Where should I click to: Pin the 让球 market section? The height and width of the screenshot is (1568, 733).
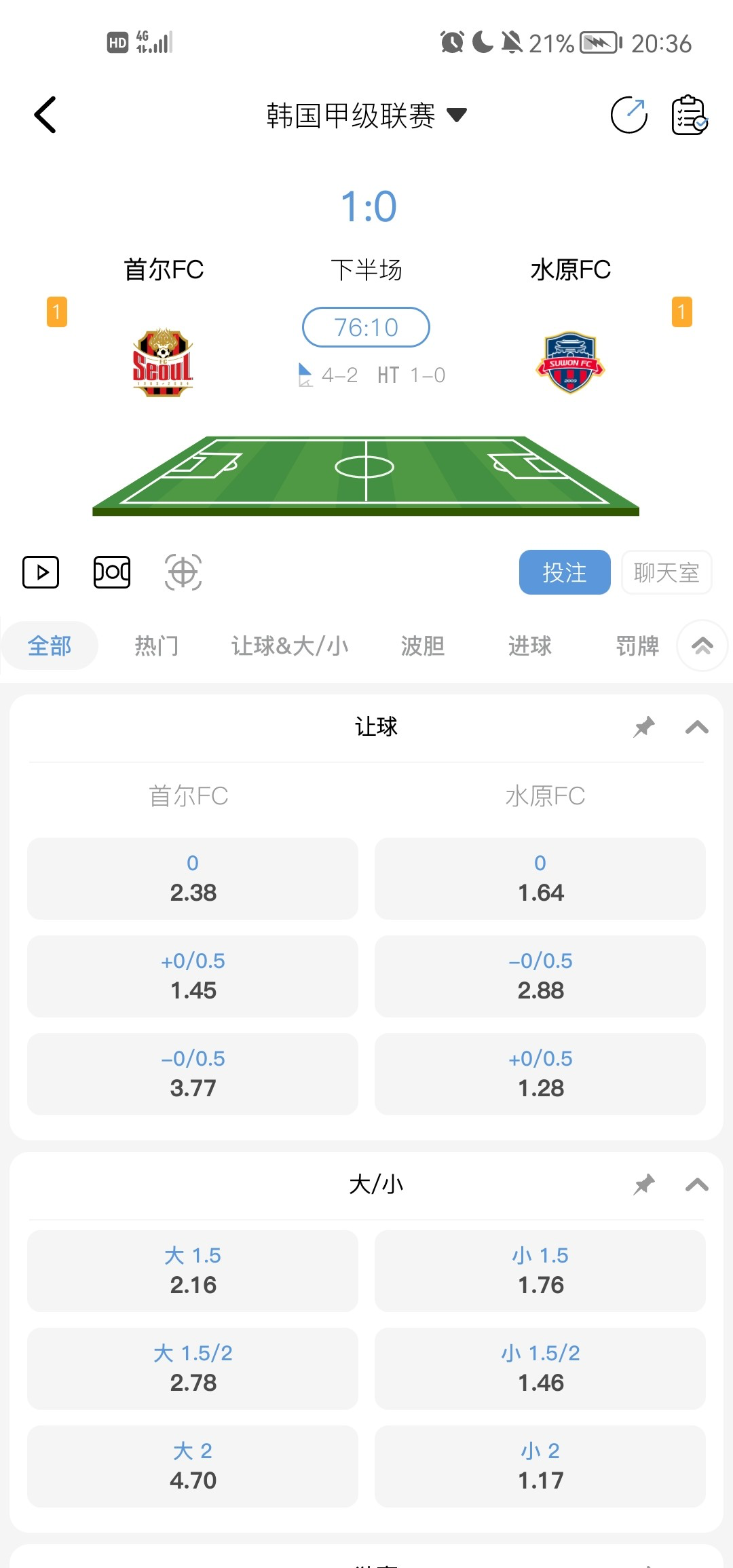(x=644, y=727)
